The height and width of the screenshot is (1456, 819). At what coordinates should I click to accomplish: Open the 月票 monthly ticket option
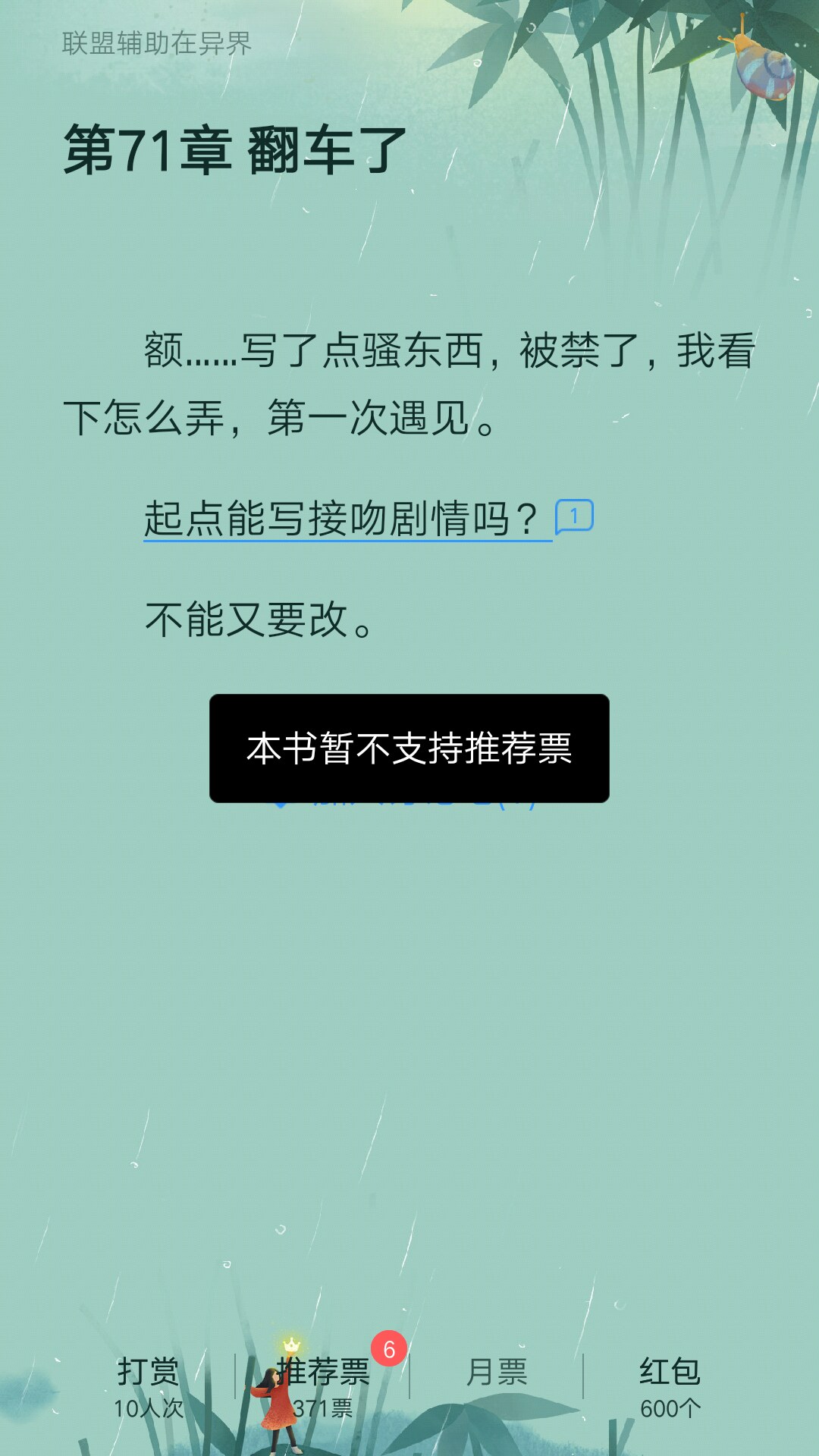click(x=497, y=1373)
